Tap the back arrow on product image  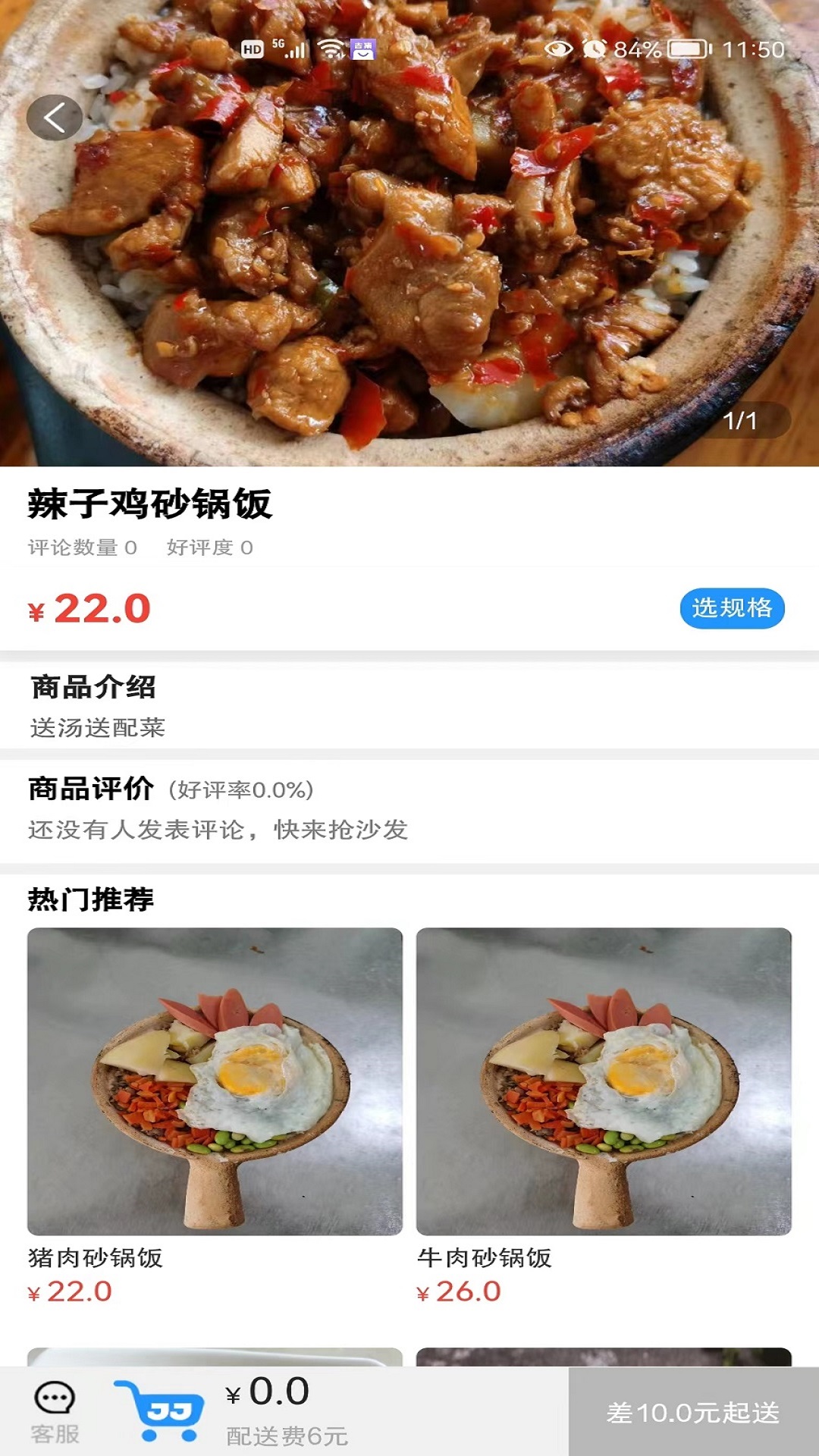(53, 118)
